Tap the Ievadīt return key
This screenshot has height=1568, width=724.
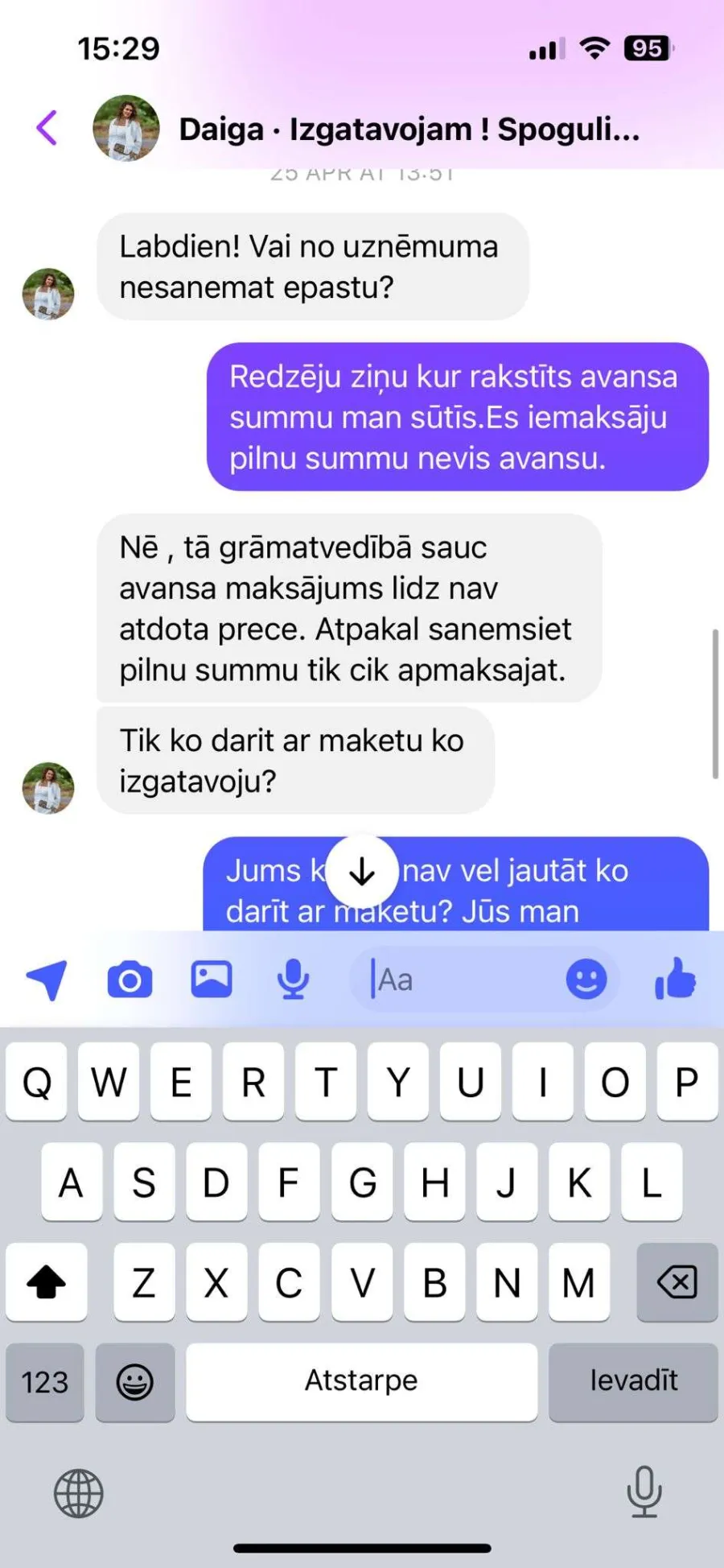pos(634,1382)
